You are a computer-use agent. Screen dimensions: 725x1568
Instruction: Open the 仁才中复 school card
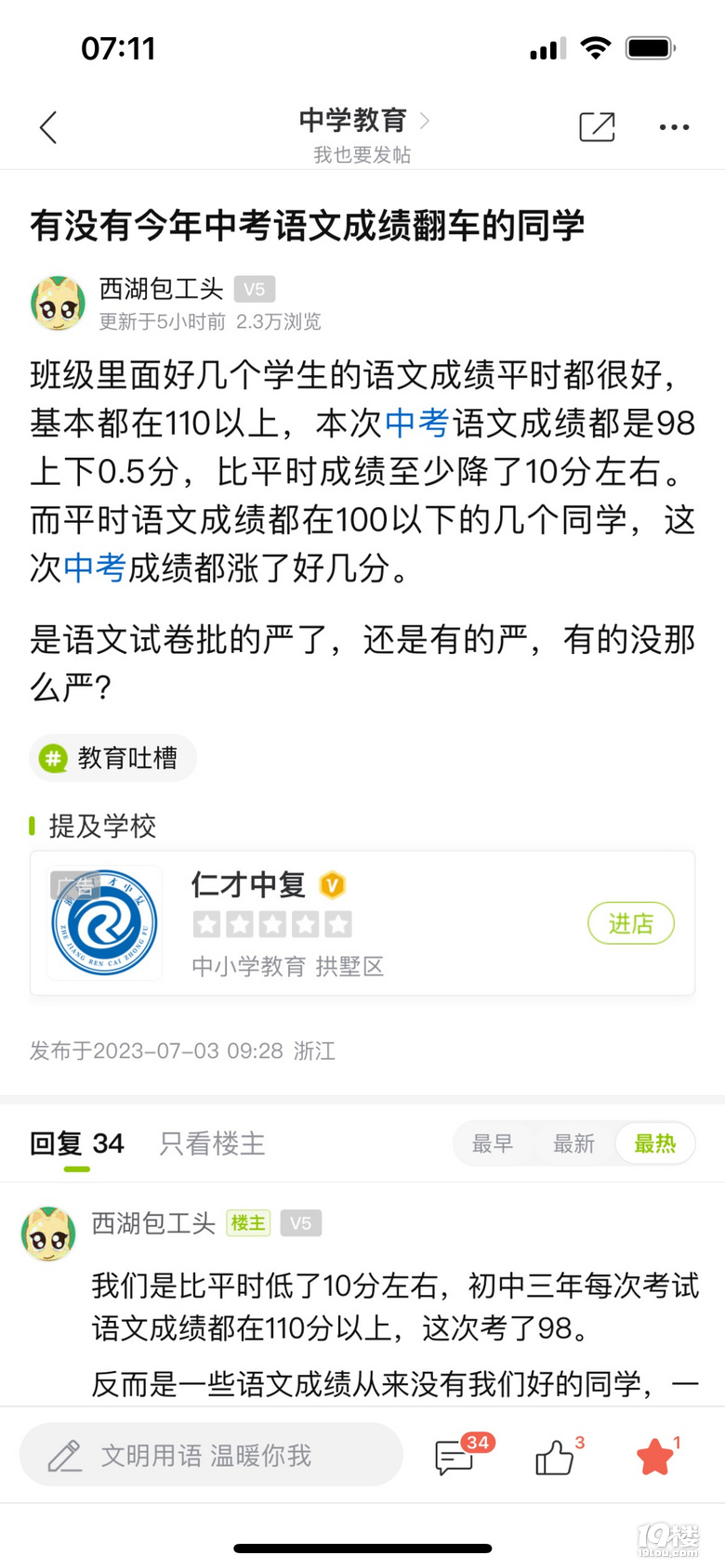362,923
